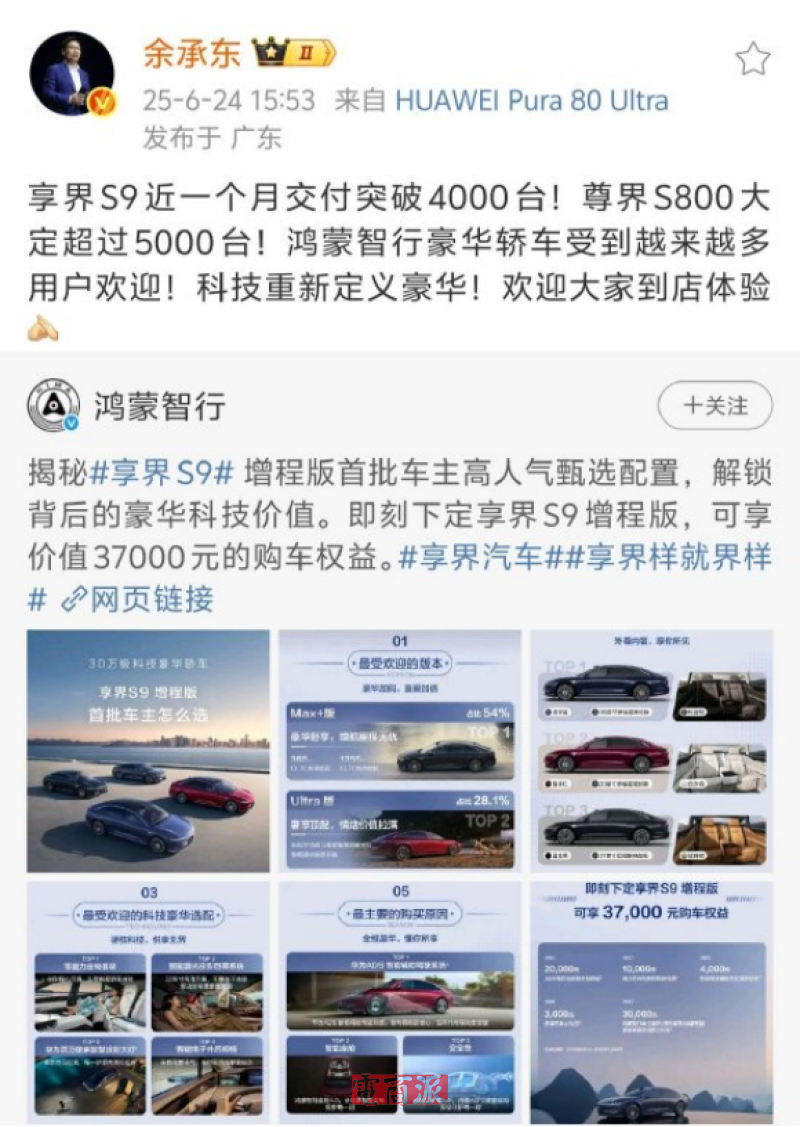View the 首批车主怎么选 image

(148, 750)
